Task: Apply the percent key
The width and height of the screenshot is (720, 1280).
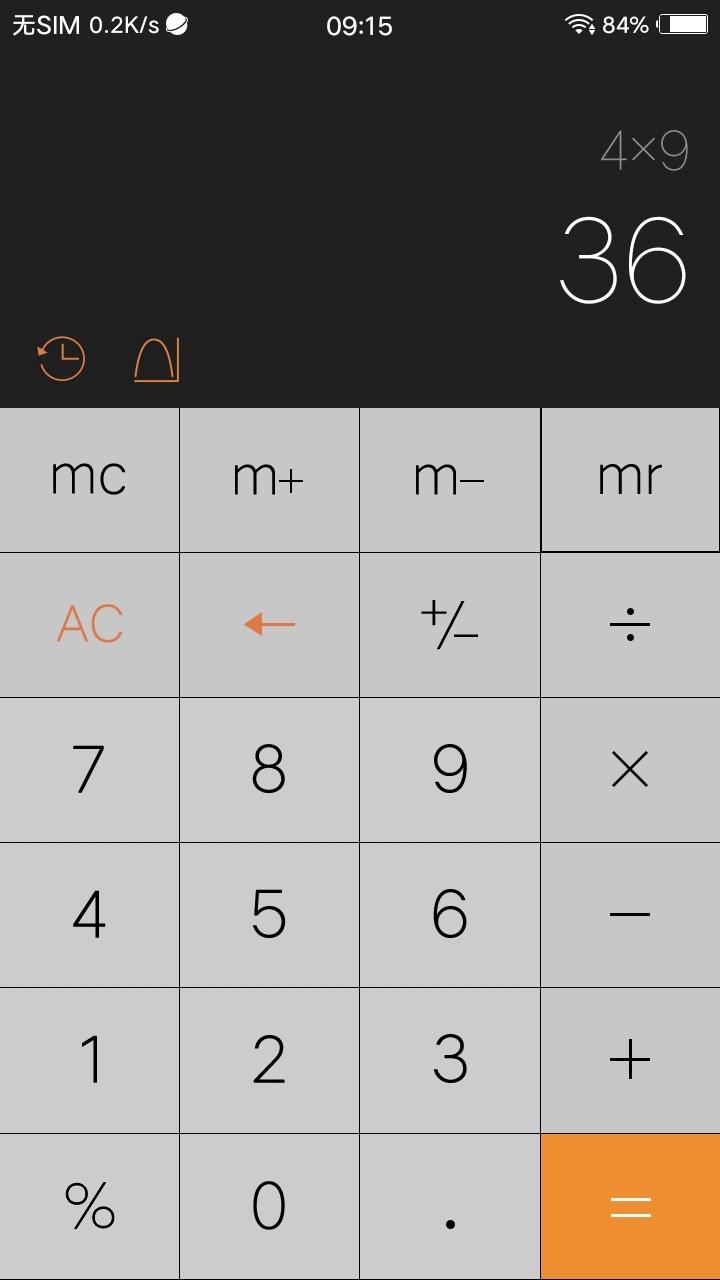Action: [x=89, y=1206]
